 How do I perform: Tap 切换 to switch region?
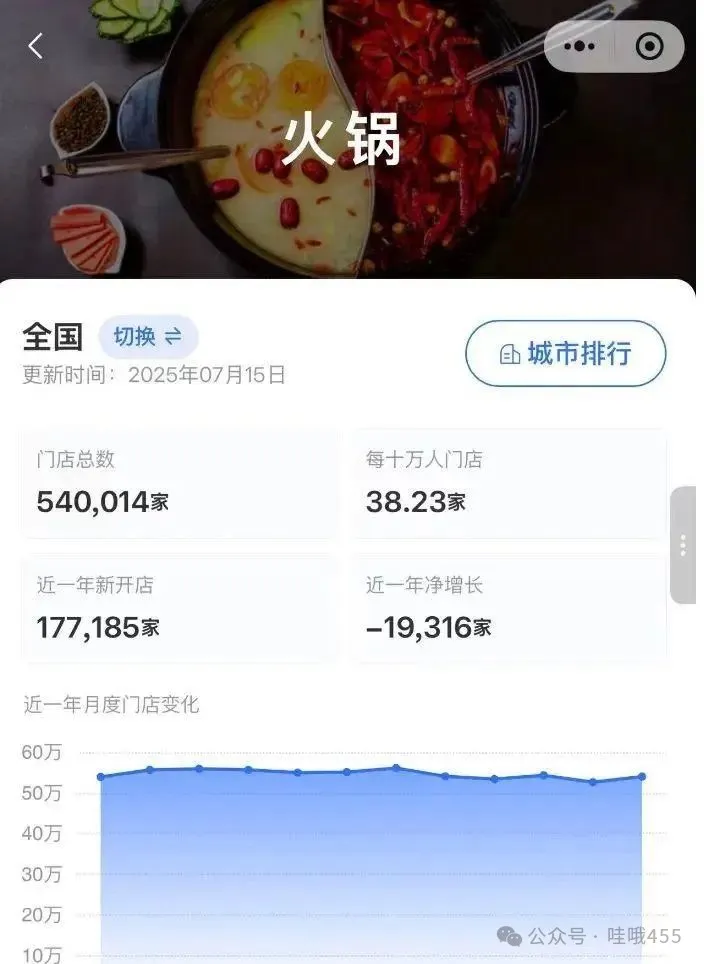pos(148,337)
